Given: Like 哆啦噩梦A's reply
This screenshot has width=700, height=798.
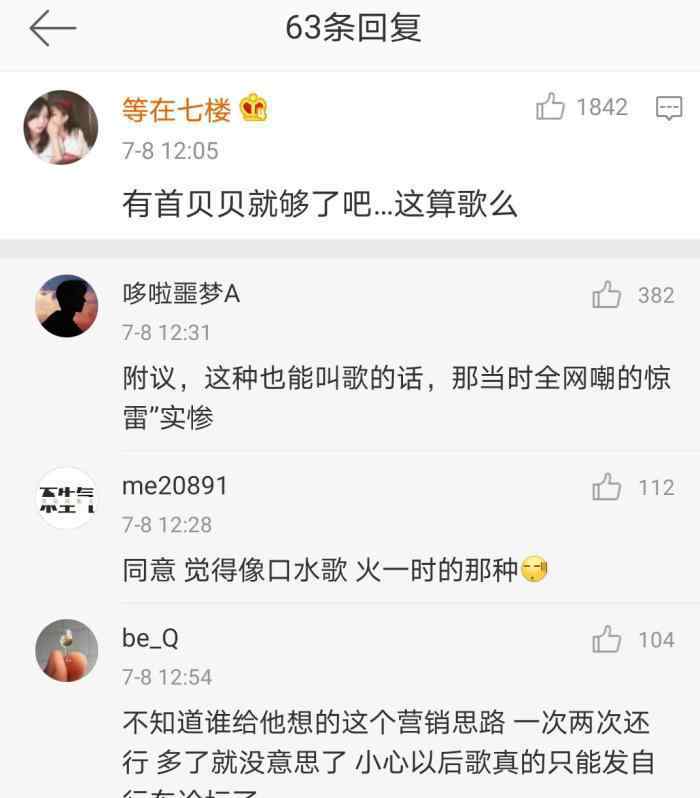Looking at the screenshot, I should 607,295.
